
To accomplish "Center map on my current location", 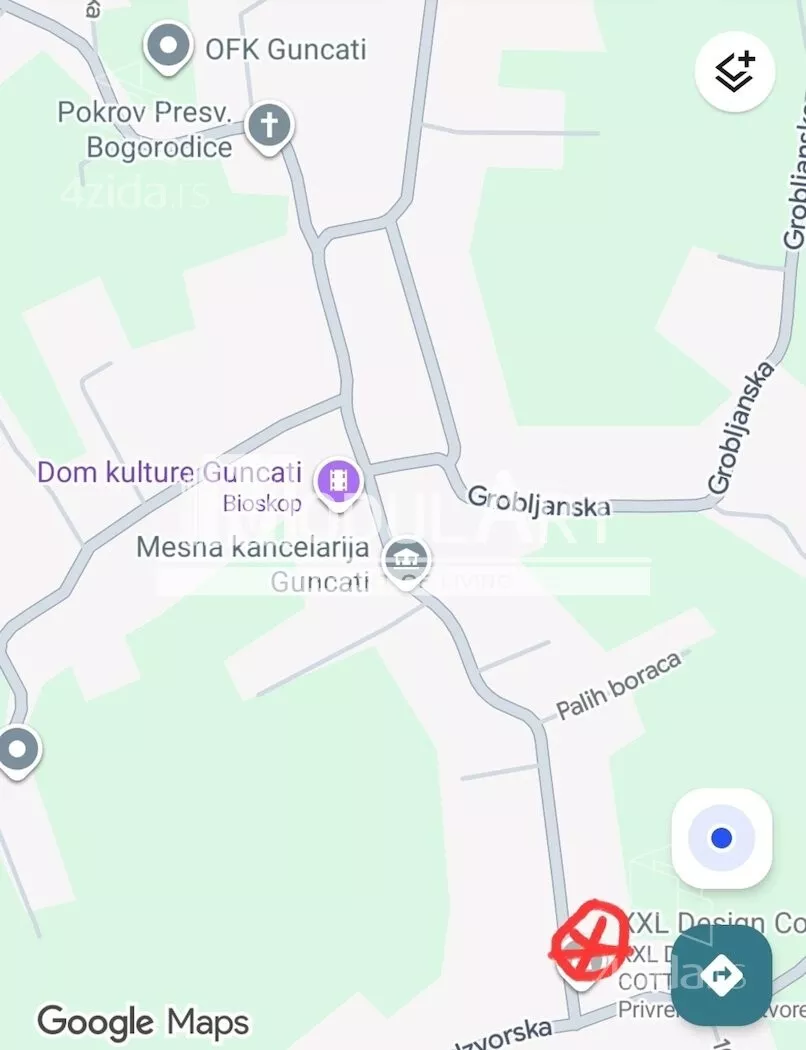I will pos(722,838).
